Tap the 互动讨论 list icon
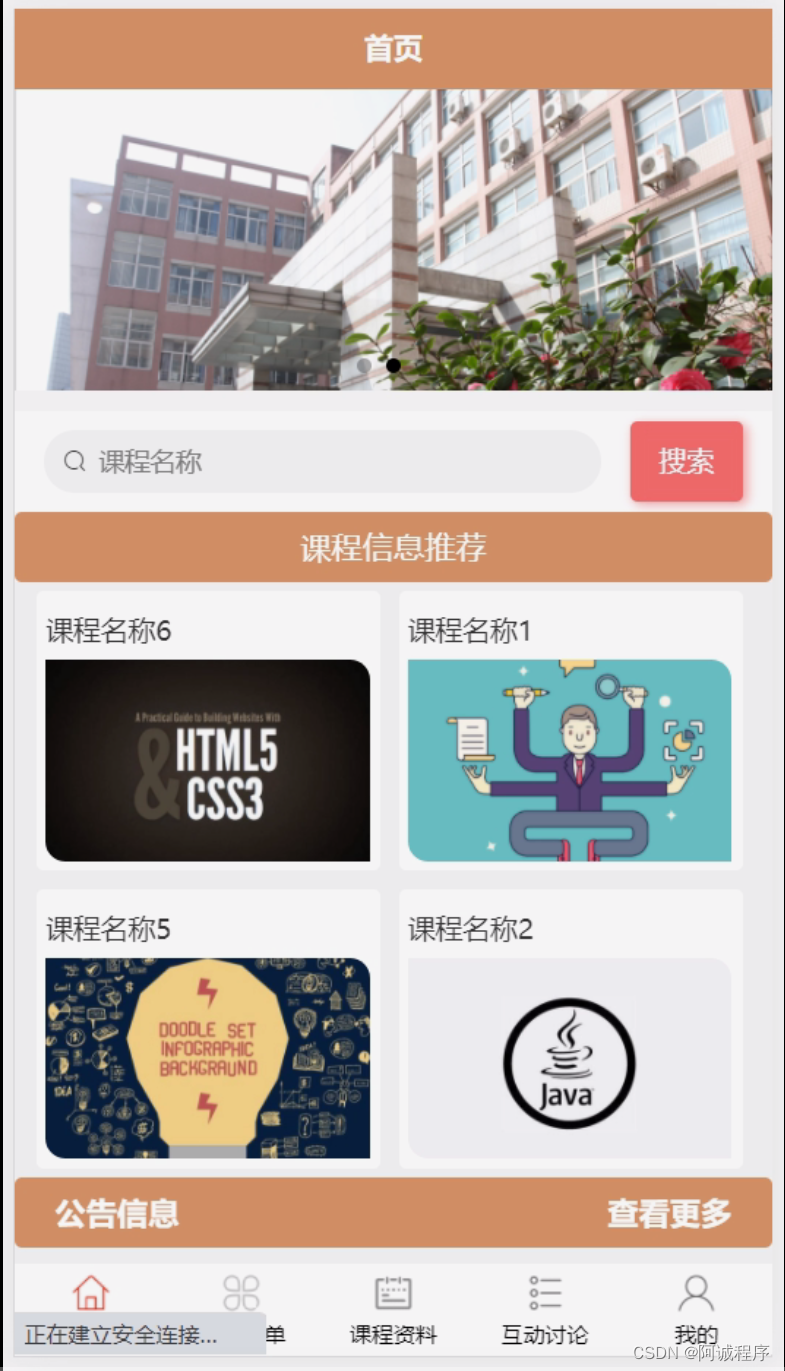This screenshot has width=785, height=1371. click(543, 1292)
